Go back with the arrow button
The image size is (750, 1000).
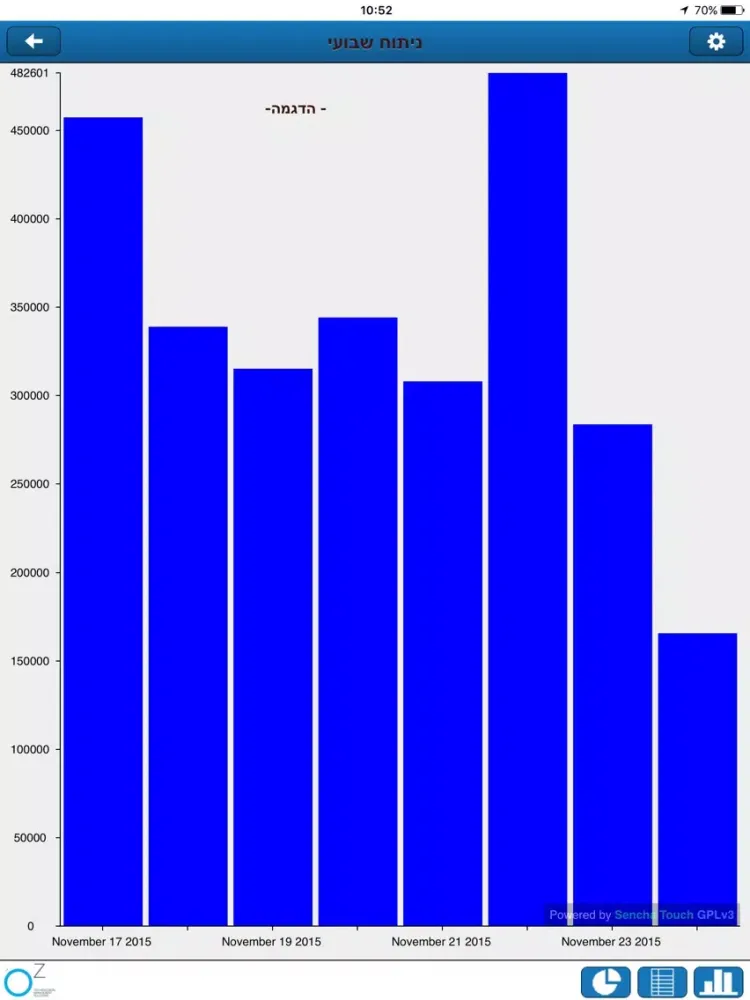[x=34, y=41]
